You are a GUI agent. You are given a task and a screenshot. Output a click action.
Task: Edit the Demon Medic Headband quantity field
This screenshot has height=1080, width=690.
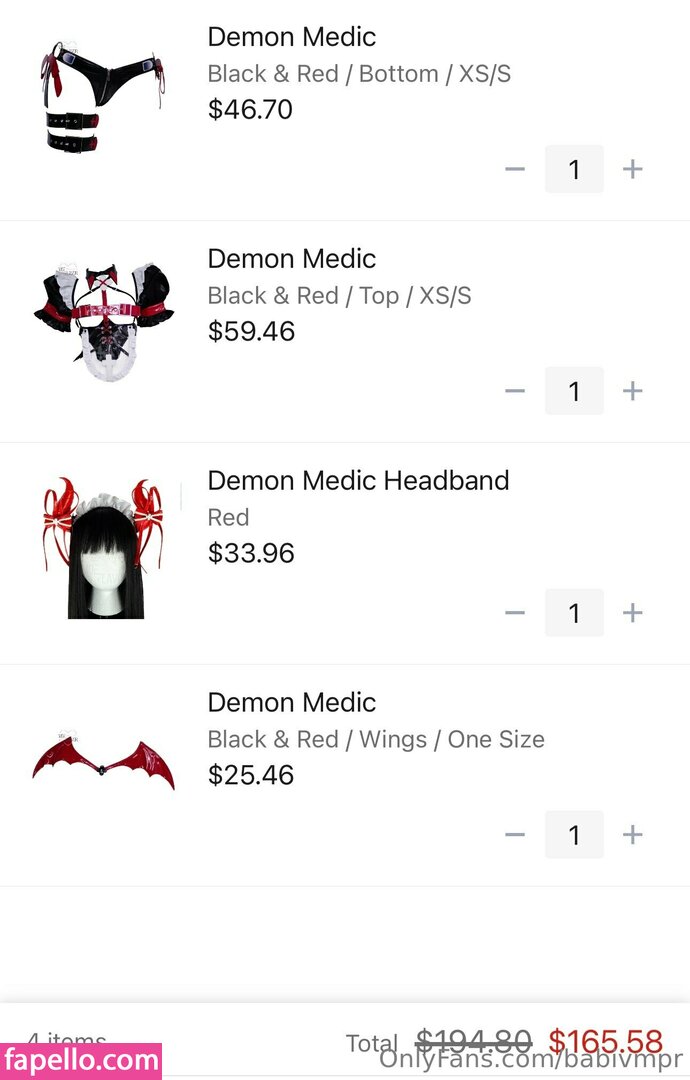click(x=574, y=613)
